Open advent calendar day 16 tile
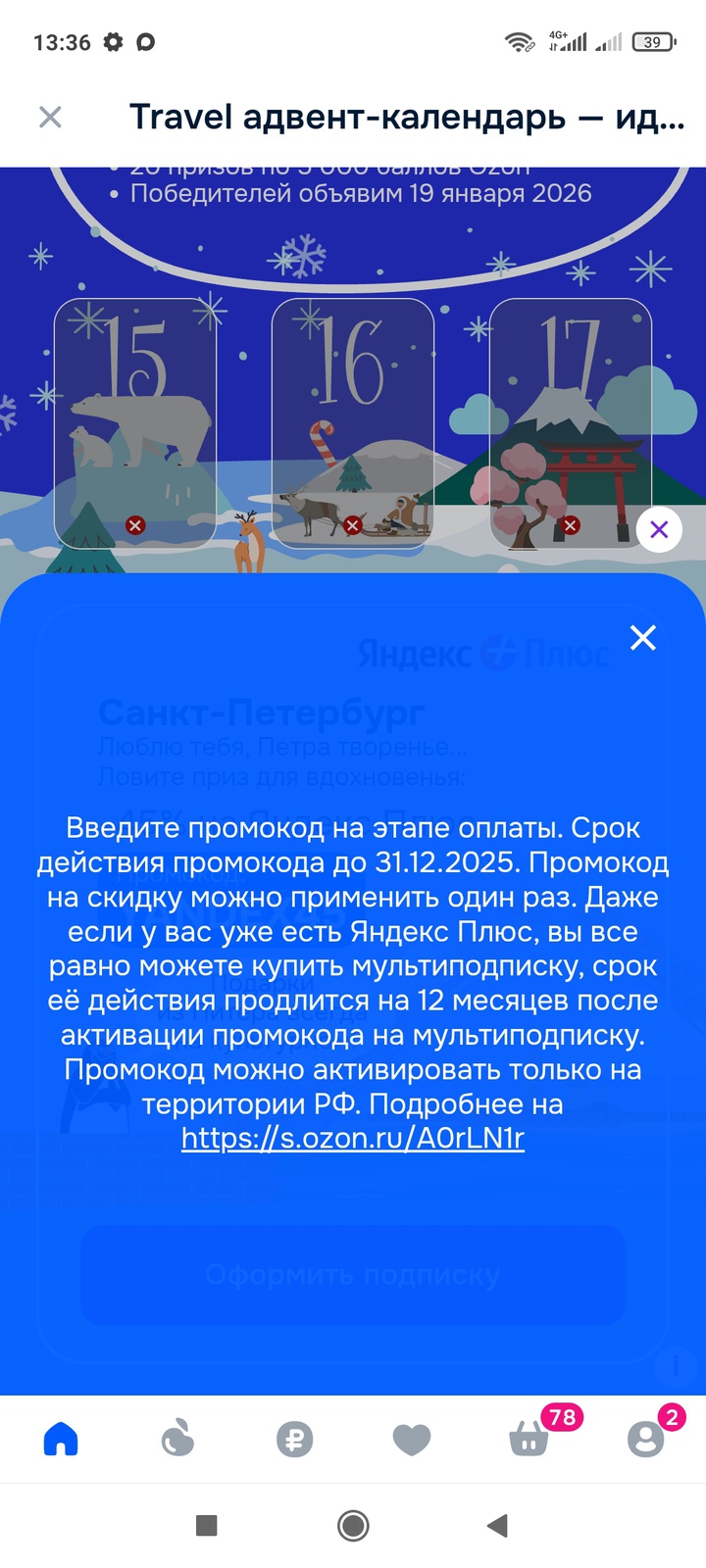The width and height of the screenshot is (706, 1568). (x=352, y=421)
